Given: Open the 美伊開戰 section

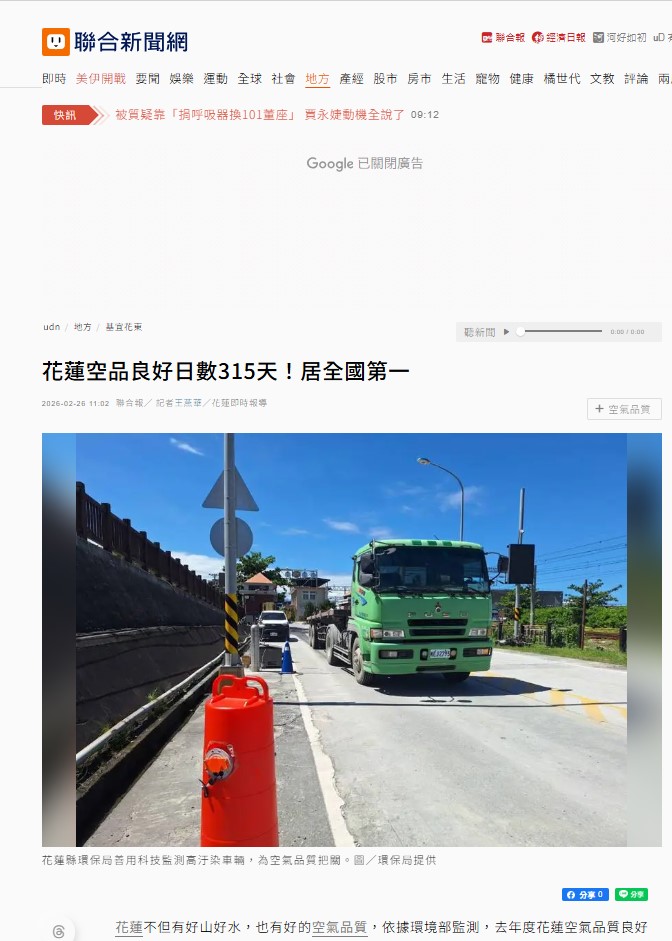Looking at the screenshot, I should [101, 79].
